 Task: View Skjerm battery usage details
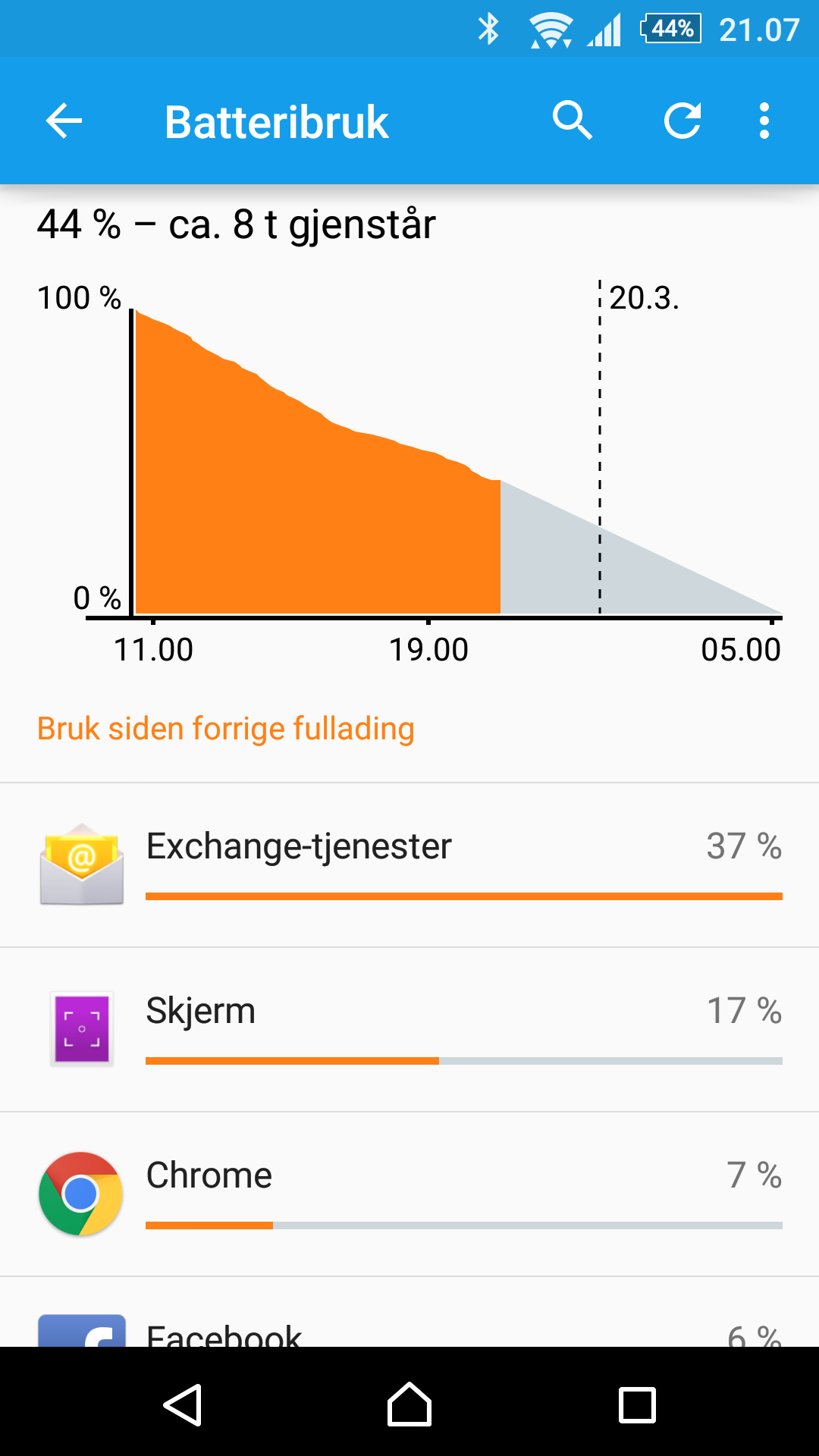409,1030
